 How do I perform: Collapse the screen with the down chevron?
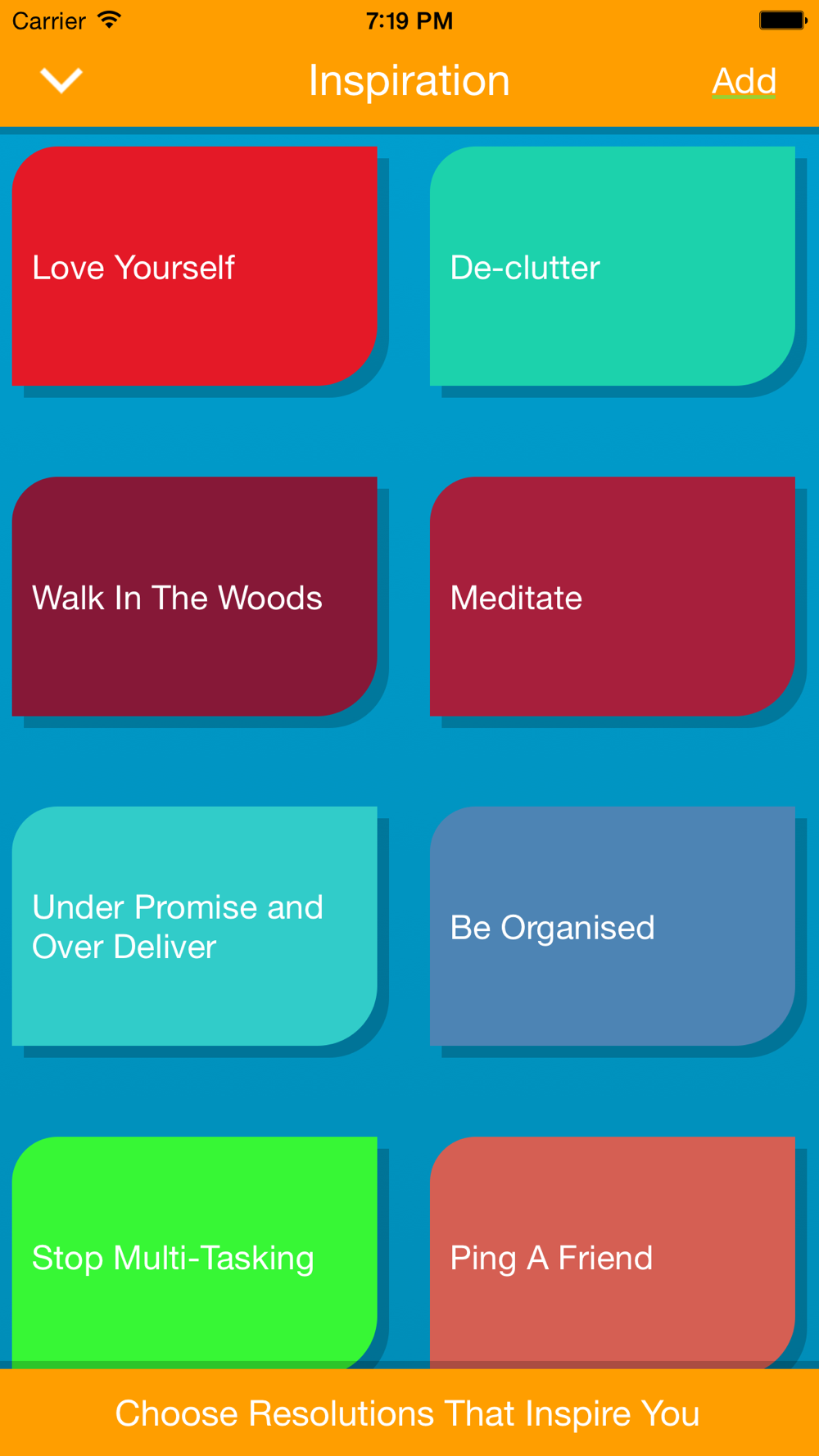61,80
